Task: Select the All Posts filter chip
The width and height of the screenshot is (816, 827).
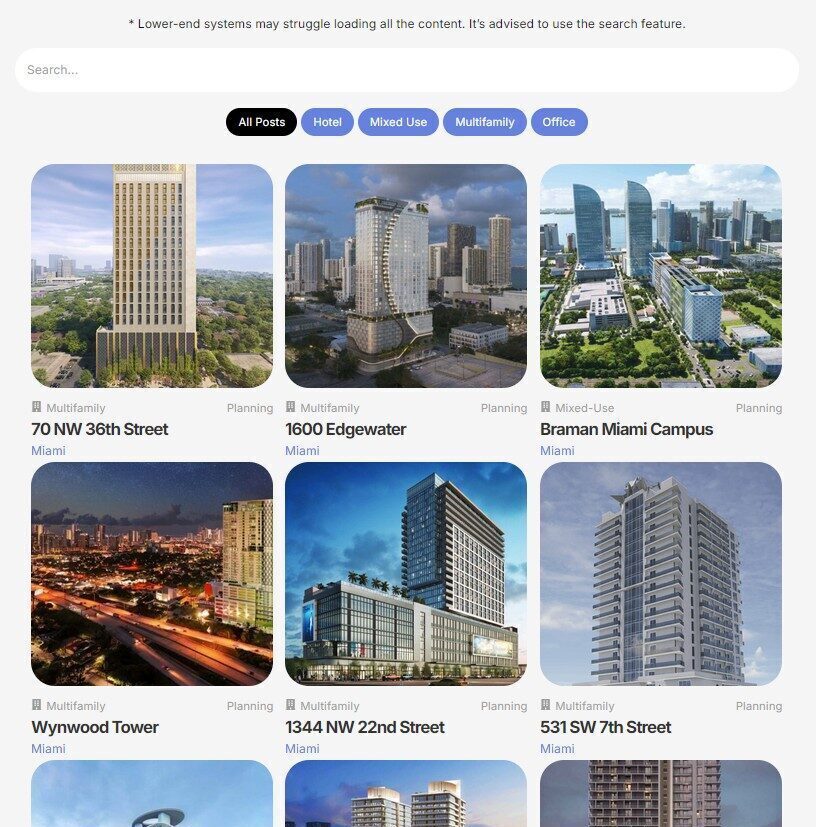Action: [x=261, y=122]
